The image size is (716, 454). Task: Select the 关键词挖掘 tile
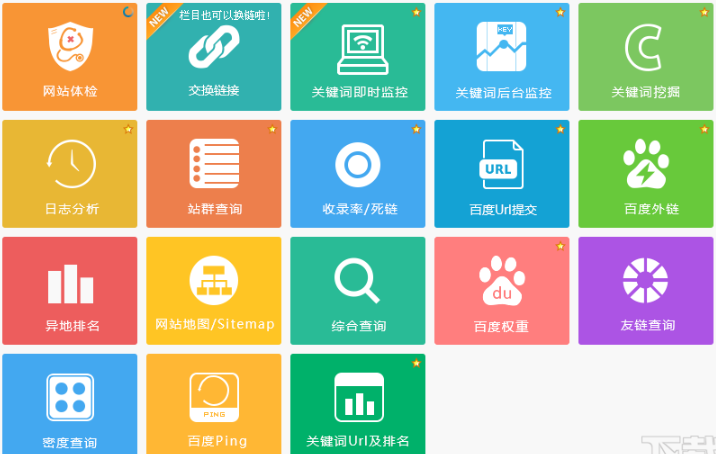646,56
